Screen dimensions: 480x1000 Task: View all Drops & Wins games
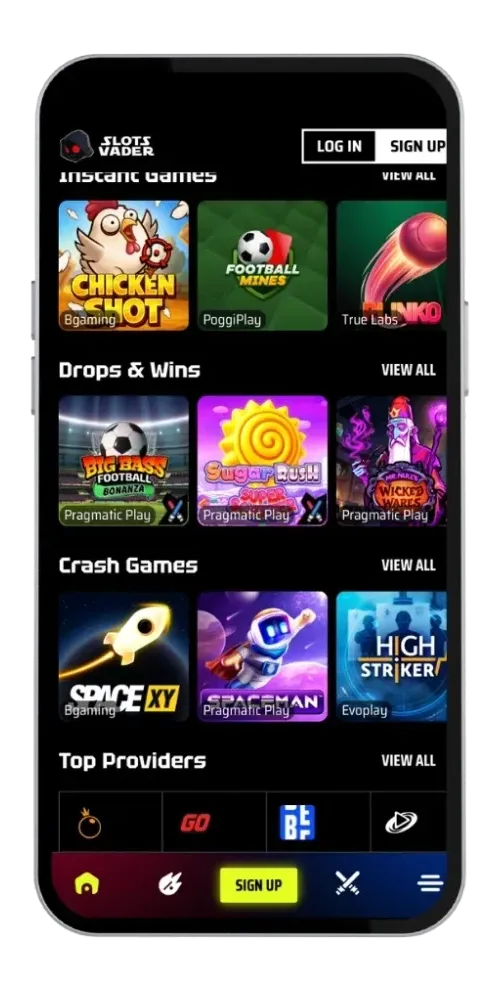click(x=409, y=370)
